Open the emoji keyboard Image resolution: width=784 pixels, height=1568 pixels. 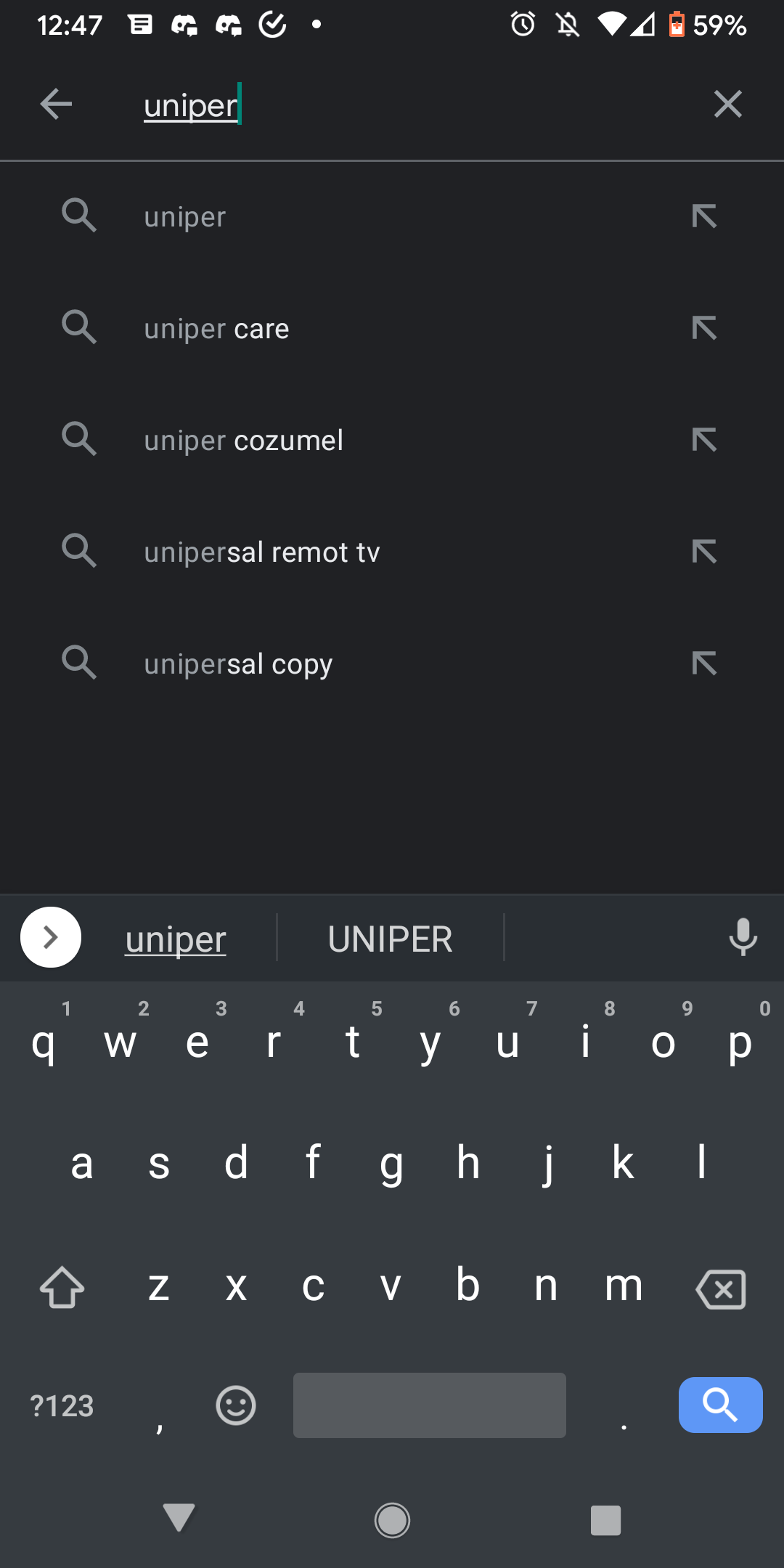236,1405
